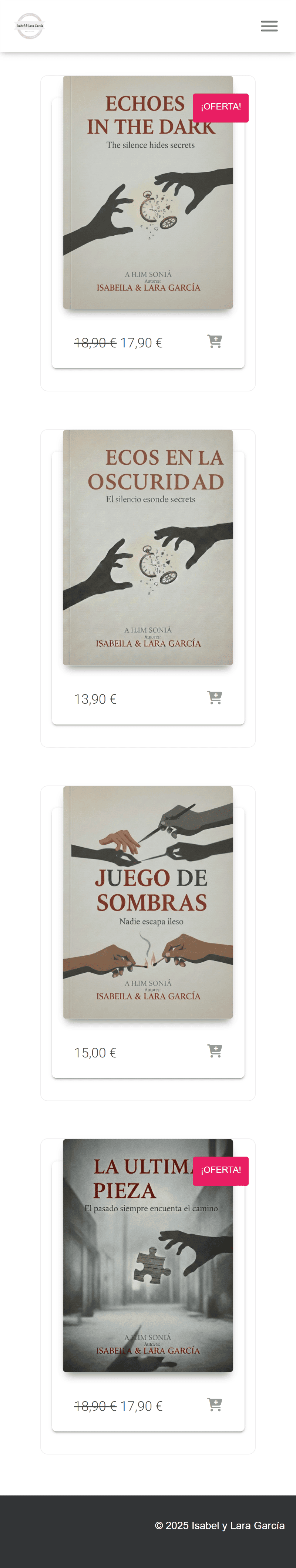Add Echoes in the Dark to cart

coord(214,341)
